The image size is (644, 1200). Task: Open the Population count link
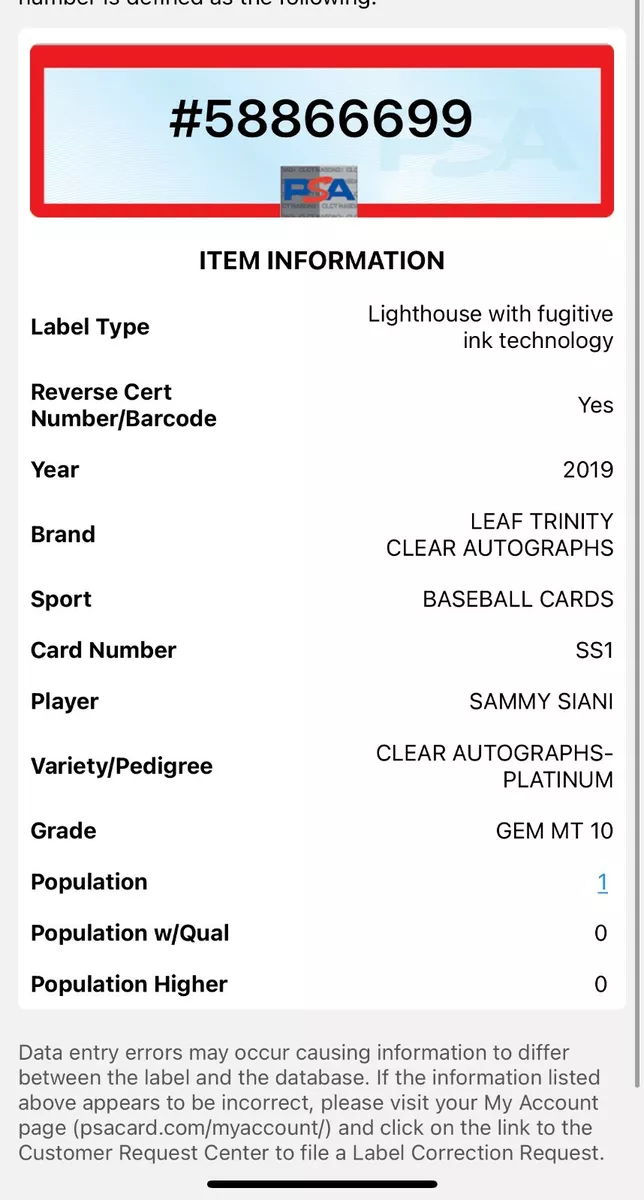[x=602, y=882]
